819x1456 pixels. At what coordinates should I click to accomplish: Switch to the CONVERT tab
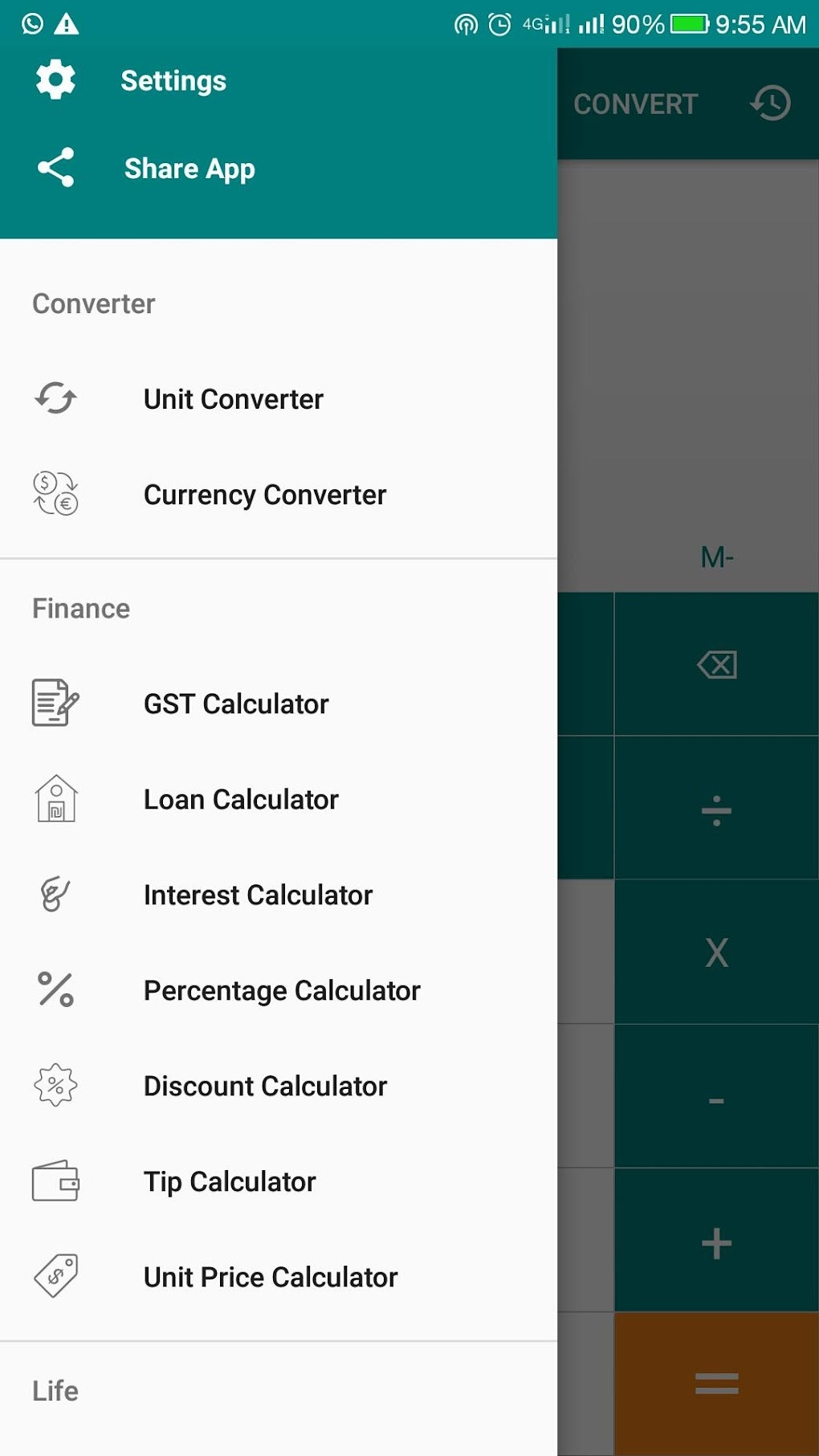(x=634, y=103)
